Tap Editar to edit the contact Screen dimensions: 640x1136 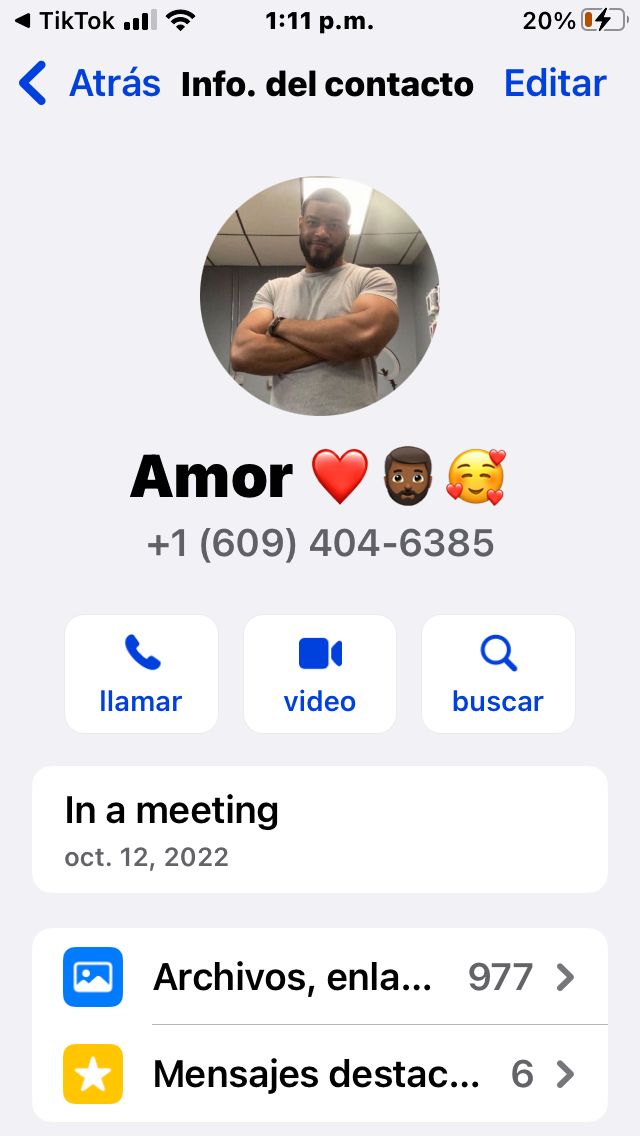pyautogui.click(x=555, y=83)
